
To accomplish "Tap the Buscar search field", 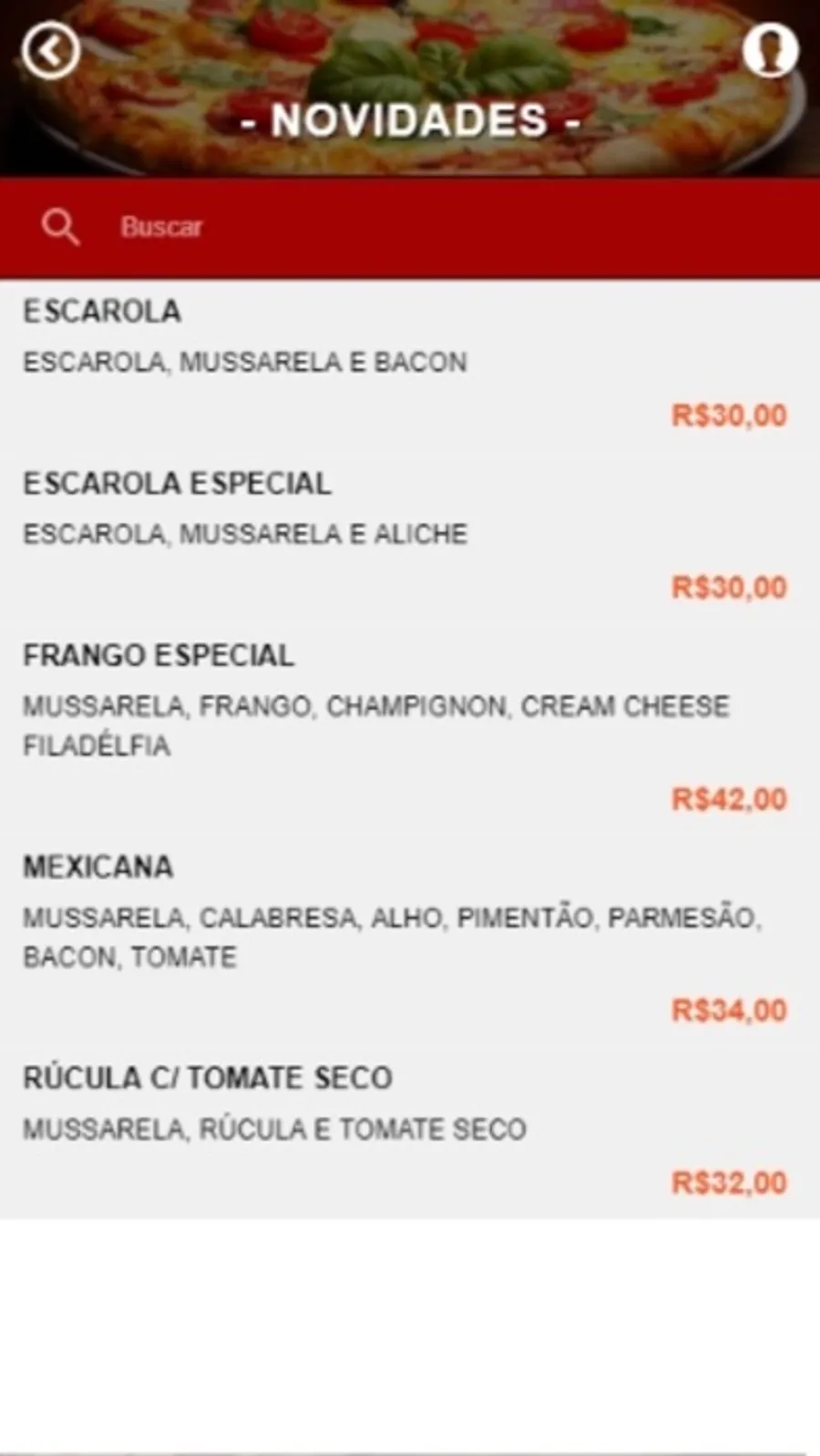I will coord(410,227).
